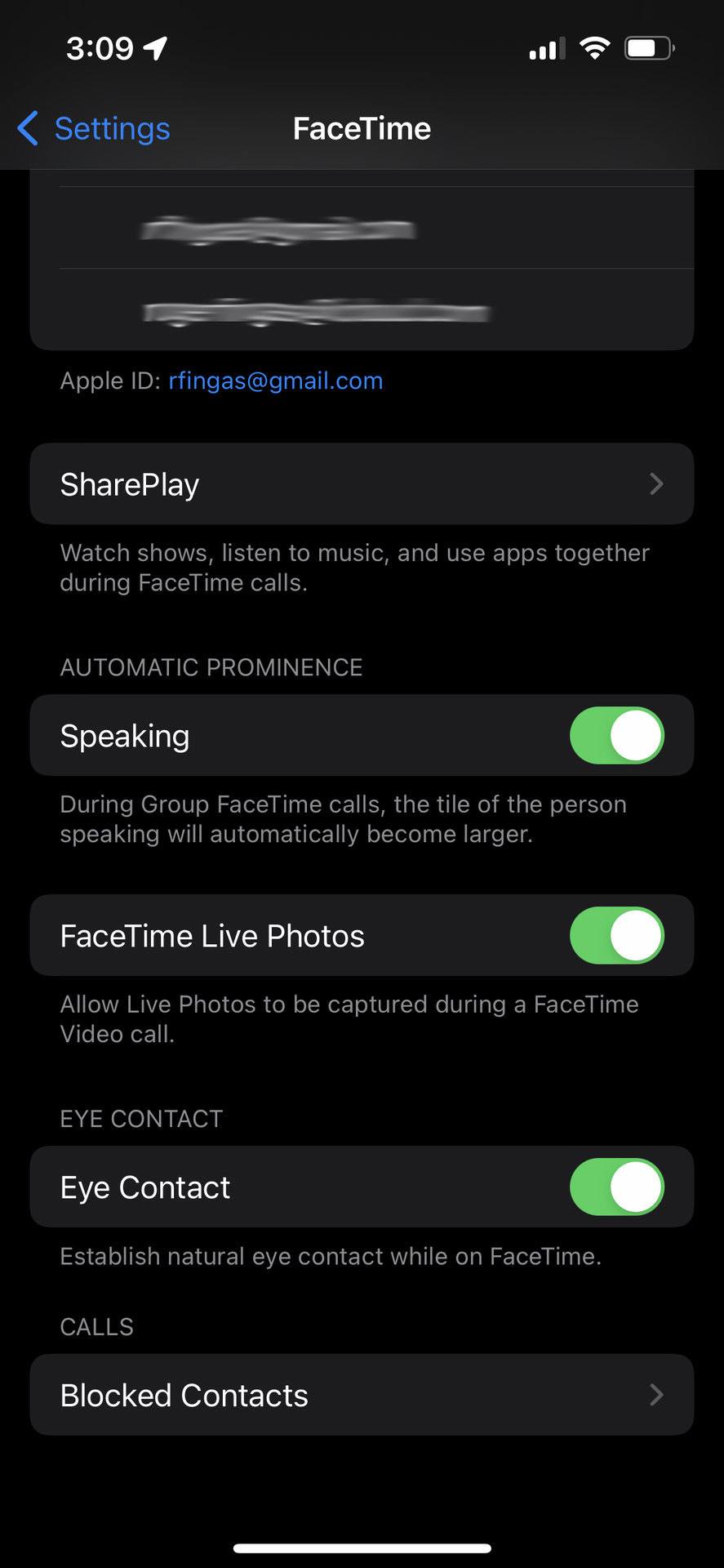Disable FaceTime Live Photos
This screenshot has width=724, height=1568.
pos(616,936)
